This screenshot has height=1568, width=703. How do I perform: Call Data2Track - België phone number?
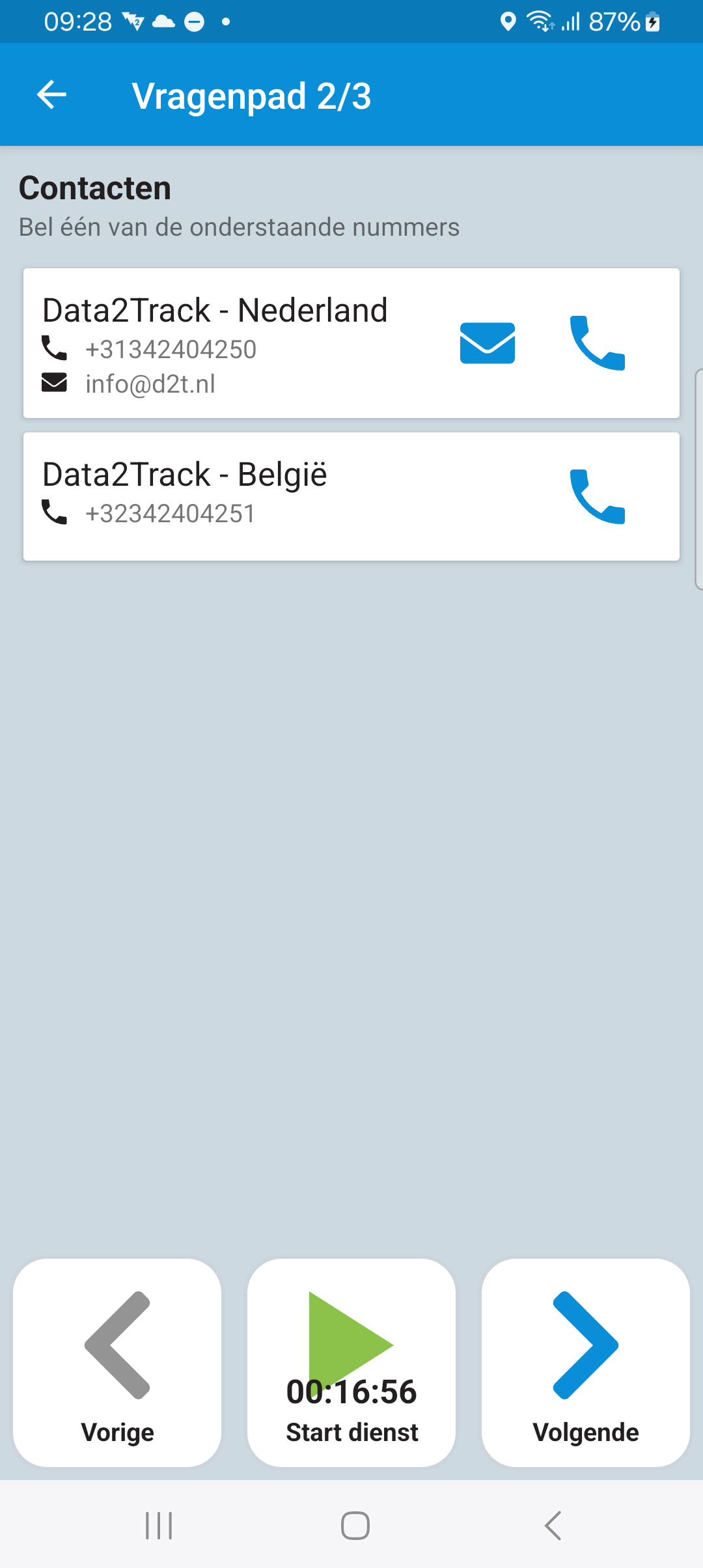coord(597,496)
